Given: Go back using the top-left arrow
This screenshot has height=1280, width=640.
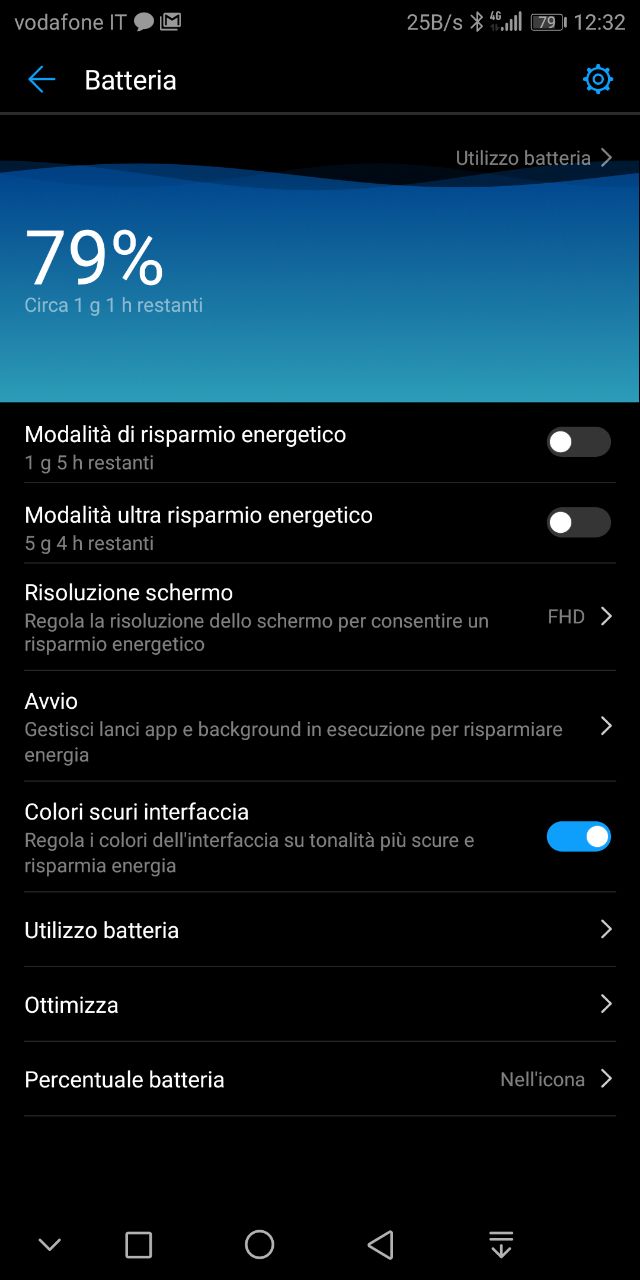Looking at the screenshot, I should coord(41,80).
